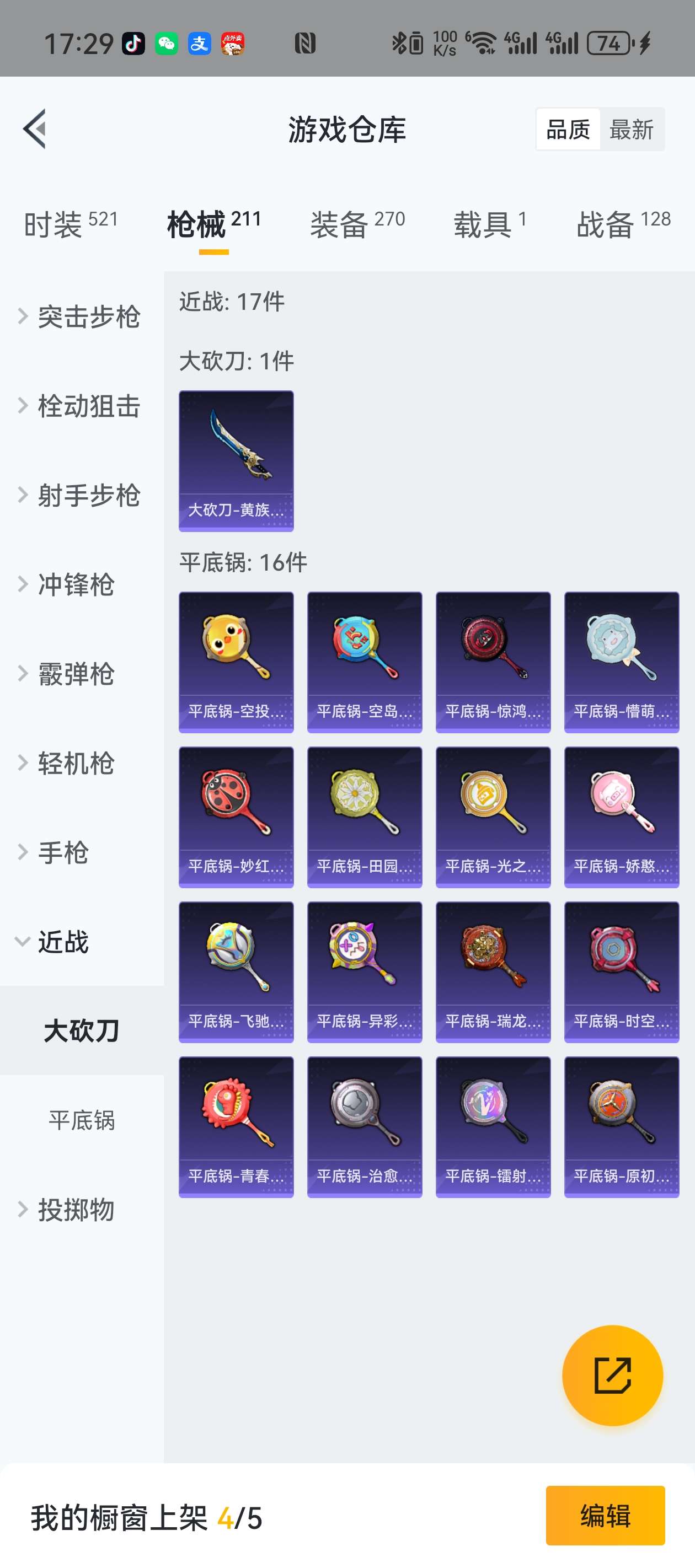Sort items by 品质
Viewport: 695px width, 1568px height.
click(x=568, y=130)
